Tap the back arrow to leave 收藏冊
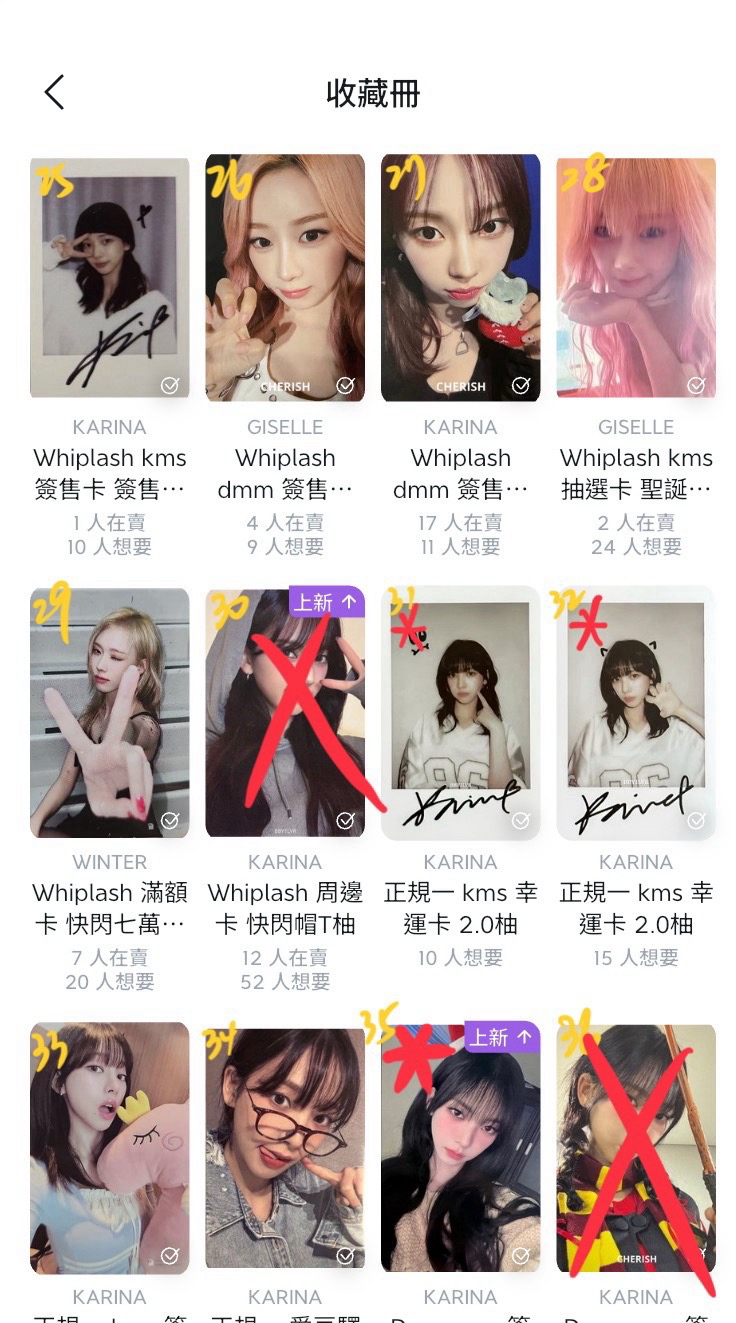Image resolution: width=736 pixels, height=1323 pixels. point(52,92)
